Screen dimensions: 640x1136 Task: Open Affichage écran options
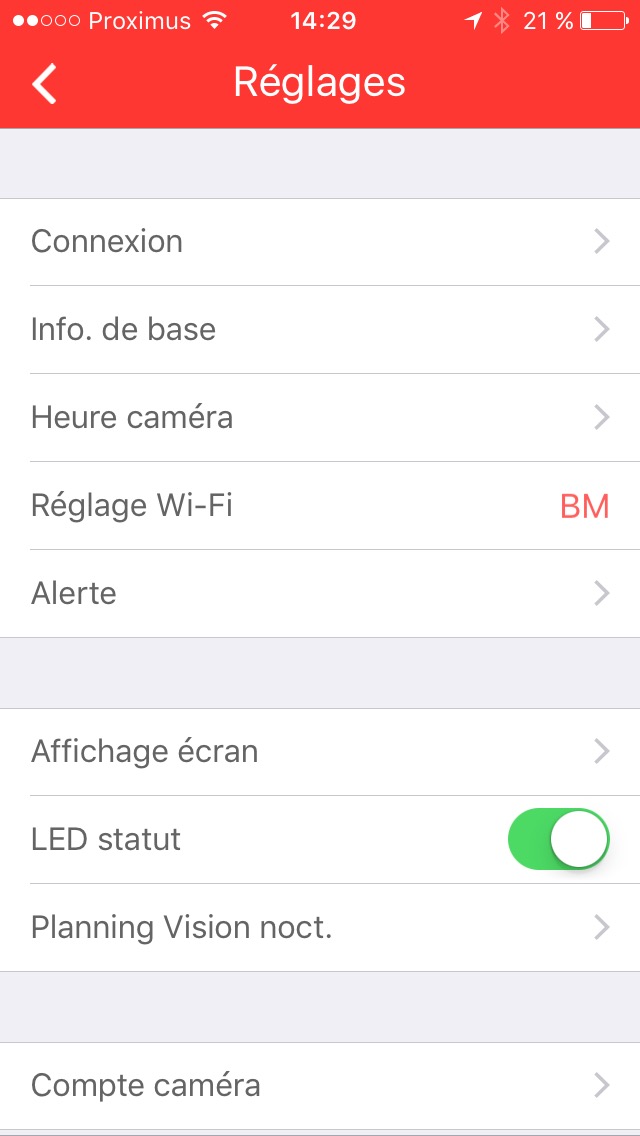pyautogui.click(x=320, y=752)
